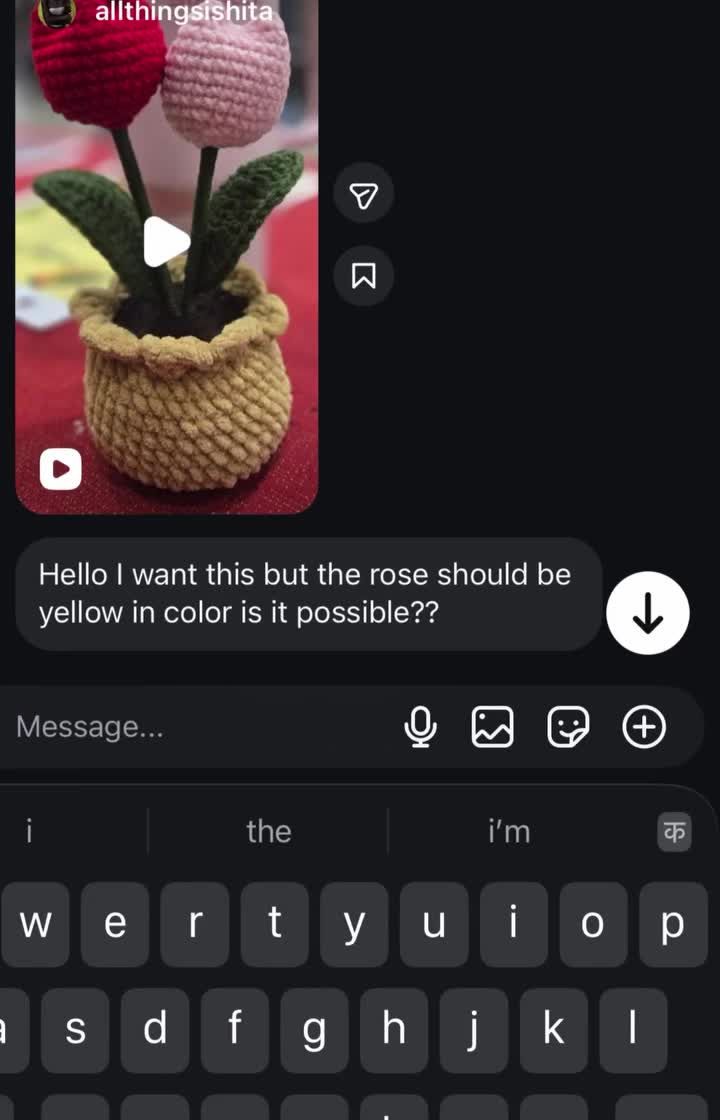
Task: Jump to latest messages with the down arrow
Action: point(648,613)
